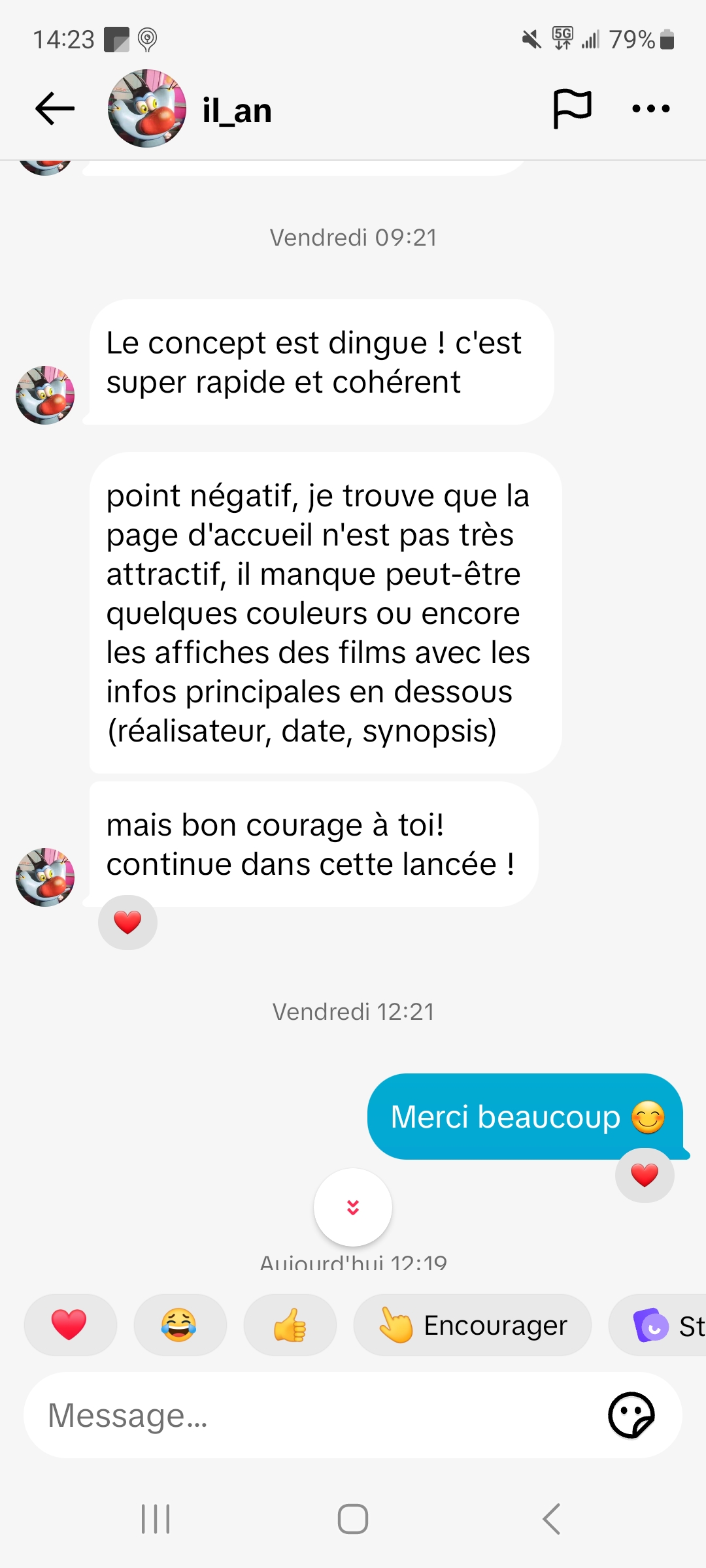Open il_an's profile picture in header
The width and height of the screenshot is (706, 1568).
click(147, 108)
